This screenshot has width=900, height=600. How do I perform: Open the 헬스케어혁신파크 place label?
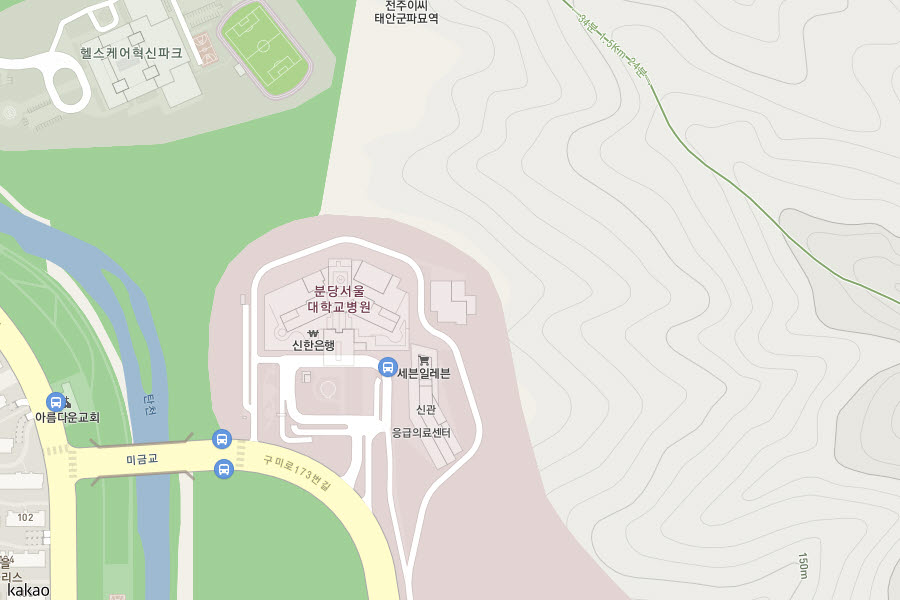(x=132, y=53)
